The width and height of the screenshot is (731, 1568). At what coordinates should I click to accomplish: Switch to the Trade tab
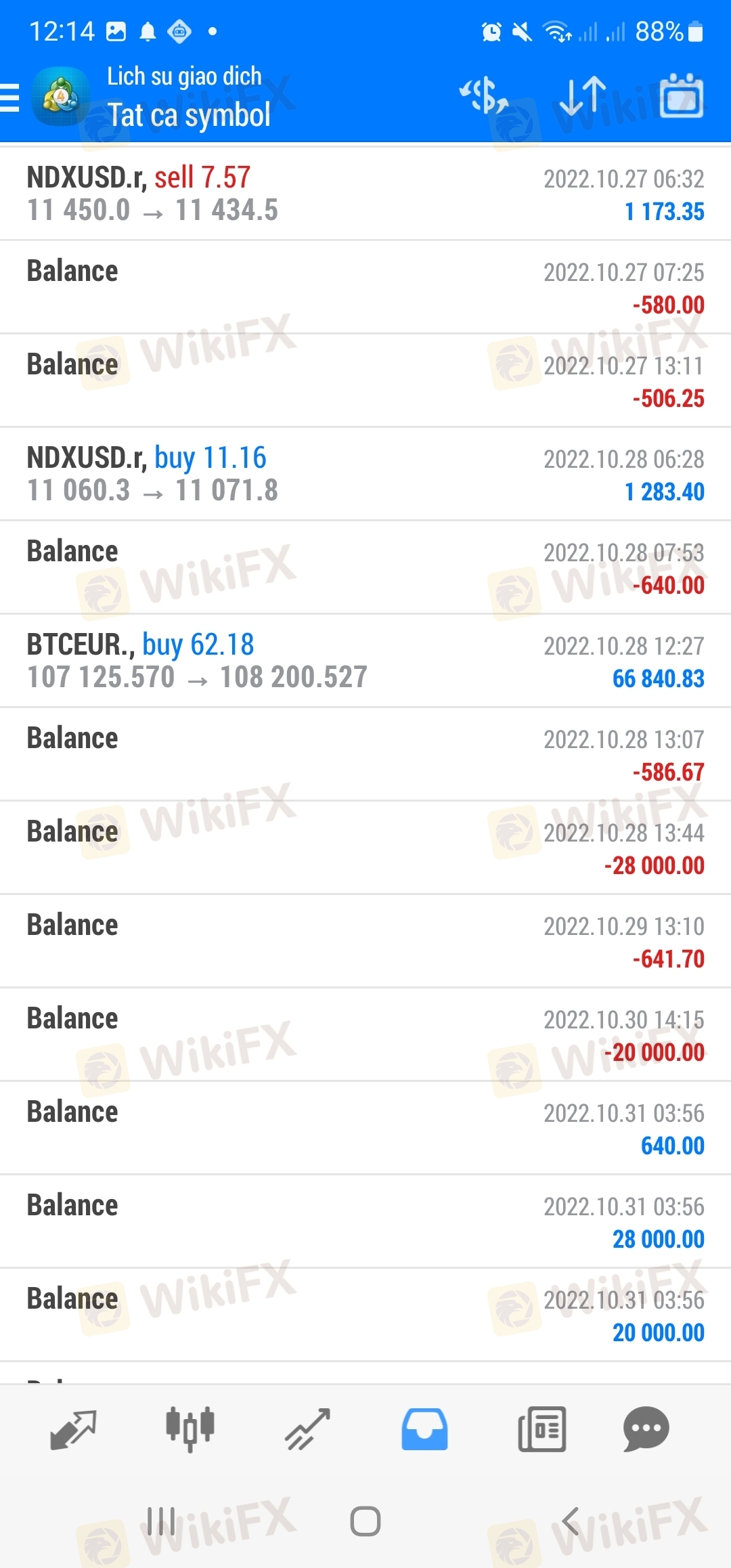[x=307, y=1430]
